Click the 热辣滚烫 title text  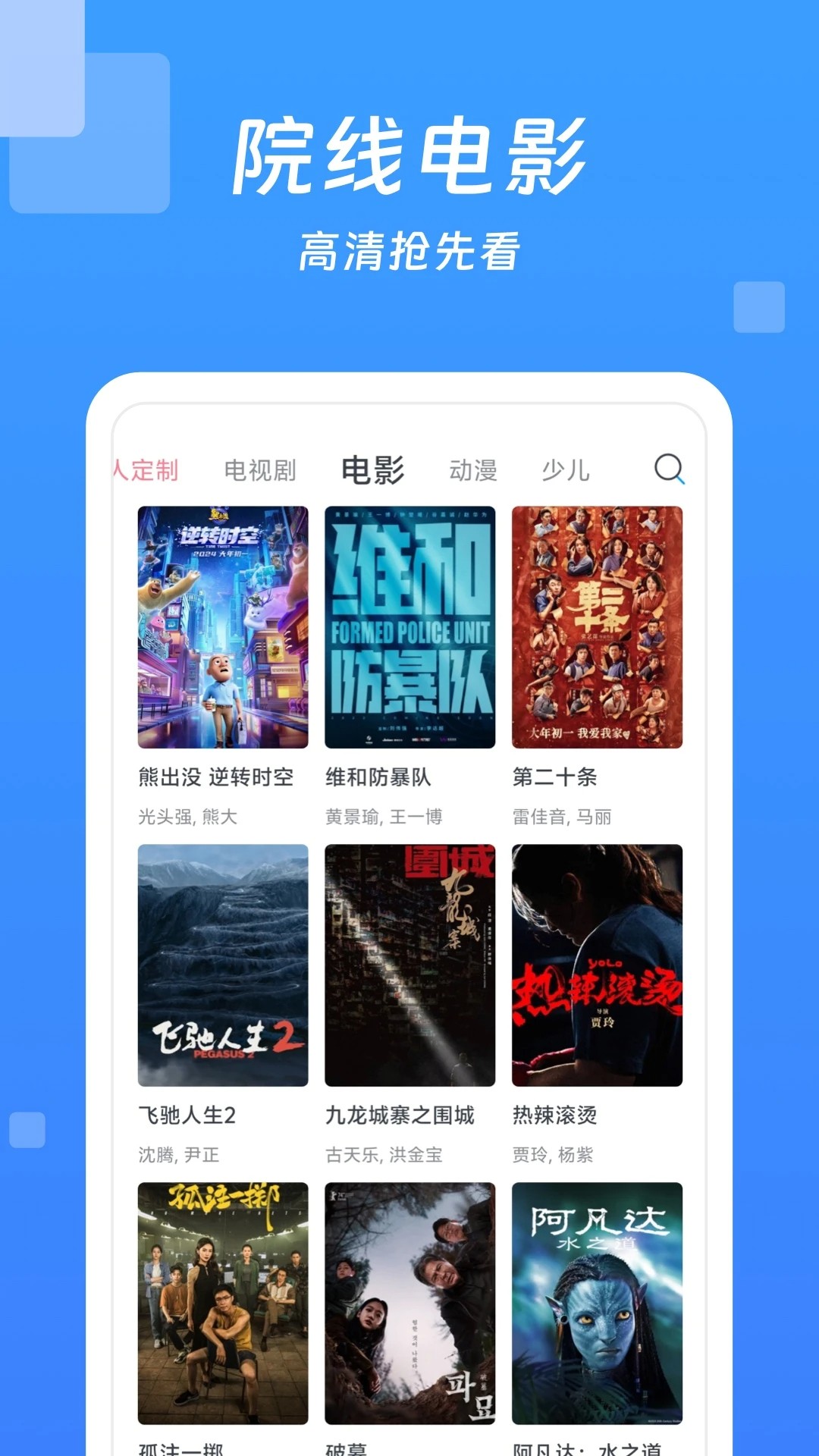(x=553, y=1115)
